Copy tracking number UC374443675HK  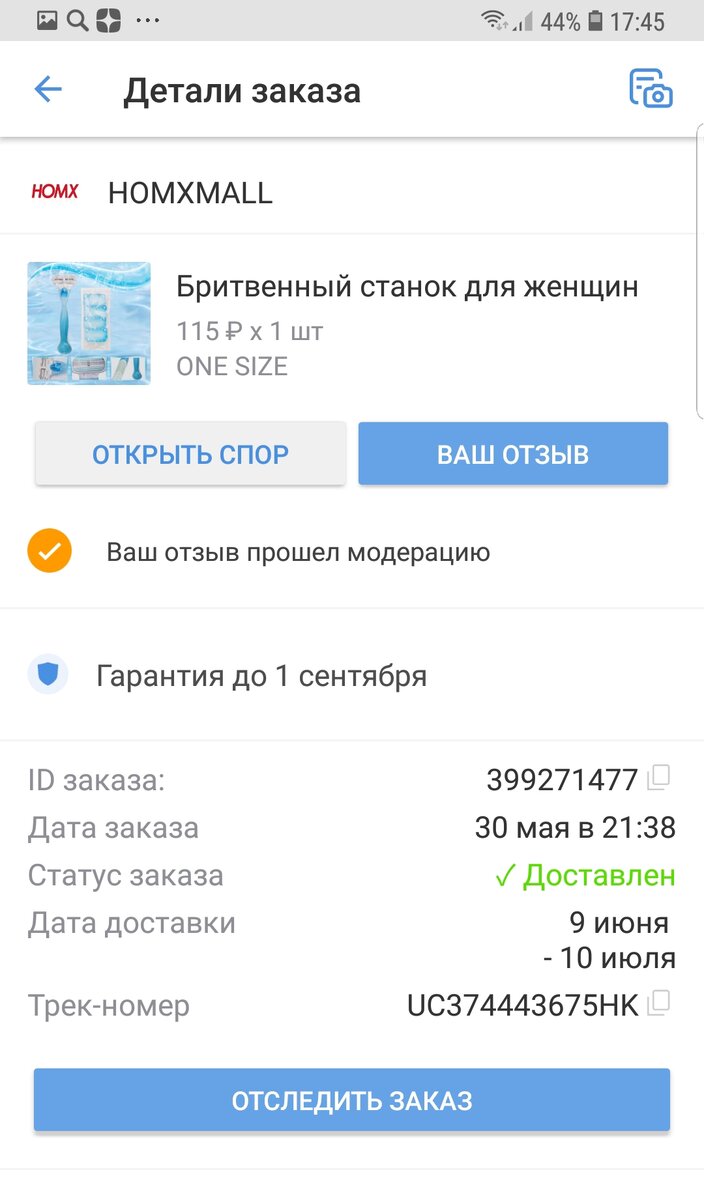pyautogui.click(x=659, y=1003)
